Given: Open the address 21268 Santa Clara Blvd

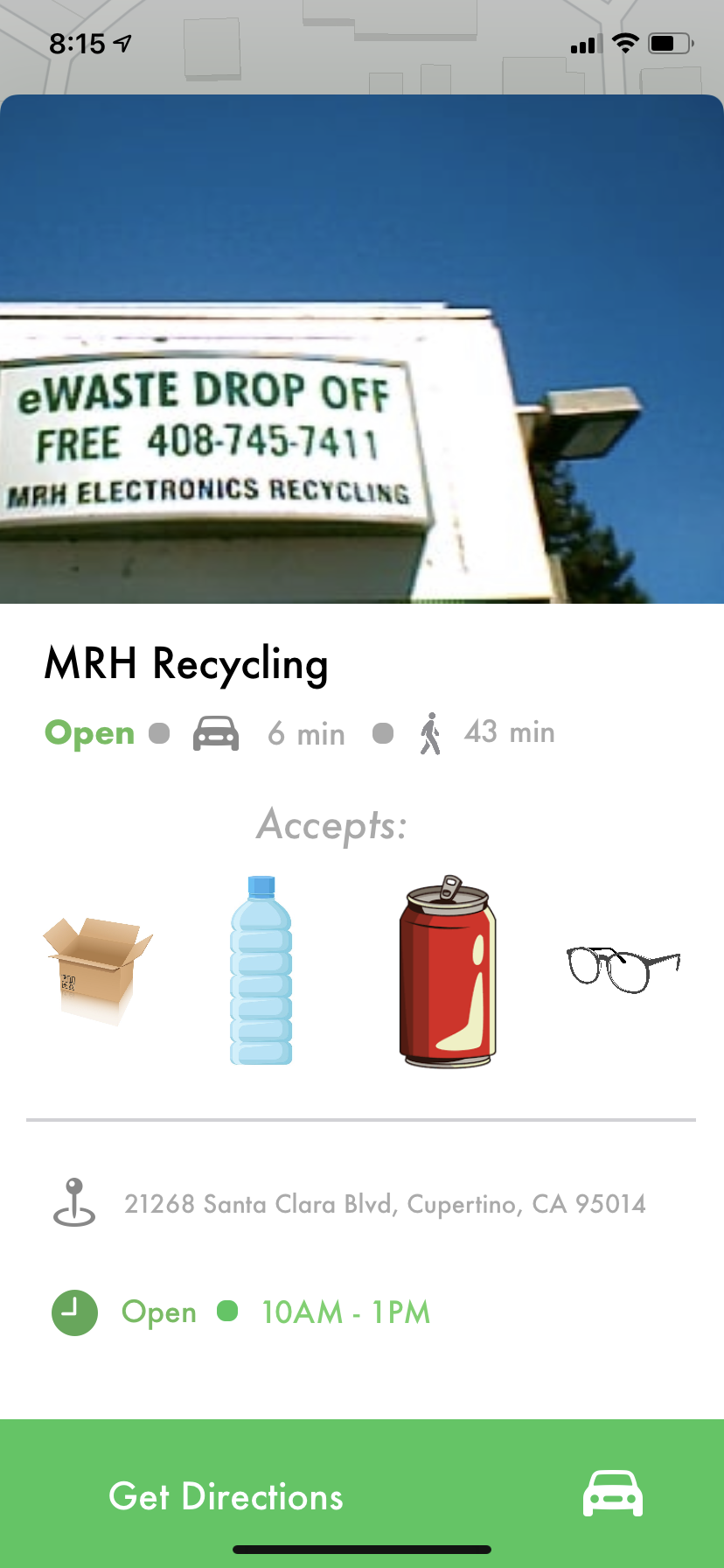Looking at the screenshot, I should pos(385,1204).
